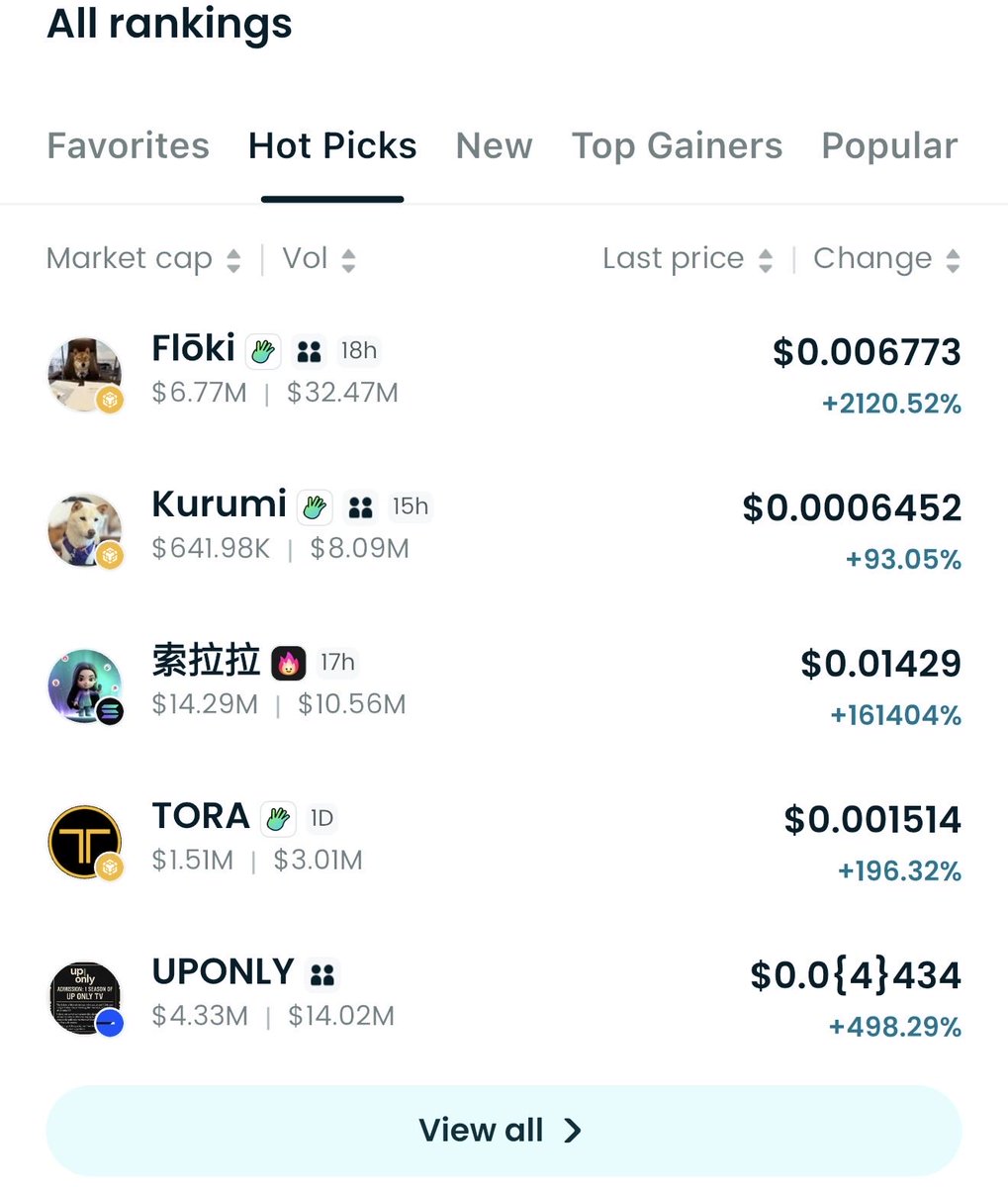Open the Top Gainers tab

pyautogui.click(x=677, y=146)
